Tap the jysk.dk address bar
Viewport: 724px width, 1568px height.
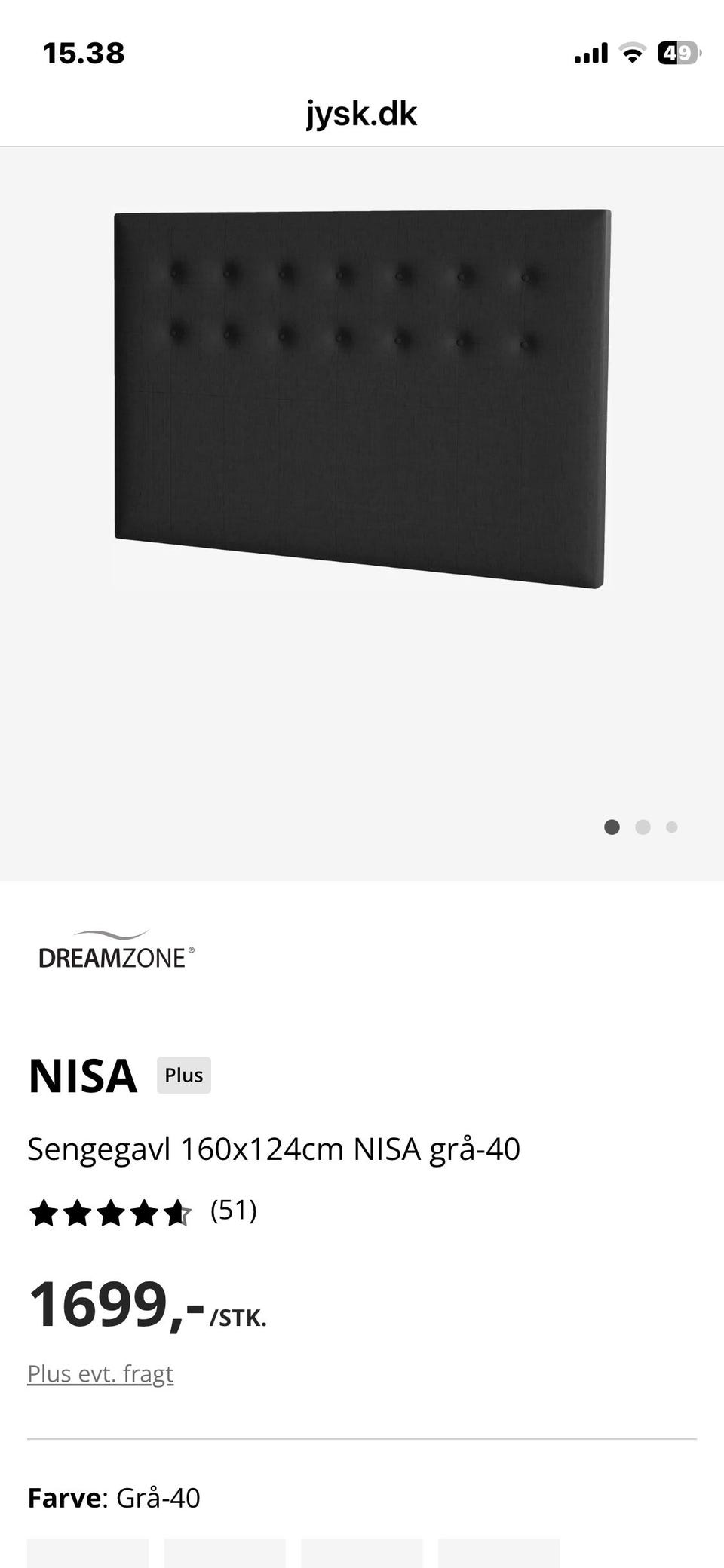coord(361,114)
